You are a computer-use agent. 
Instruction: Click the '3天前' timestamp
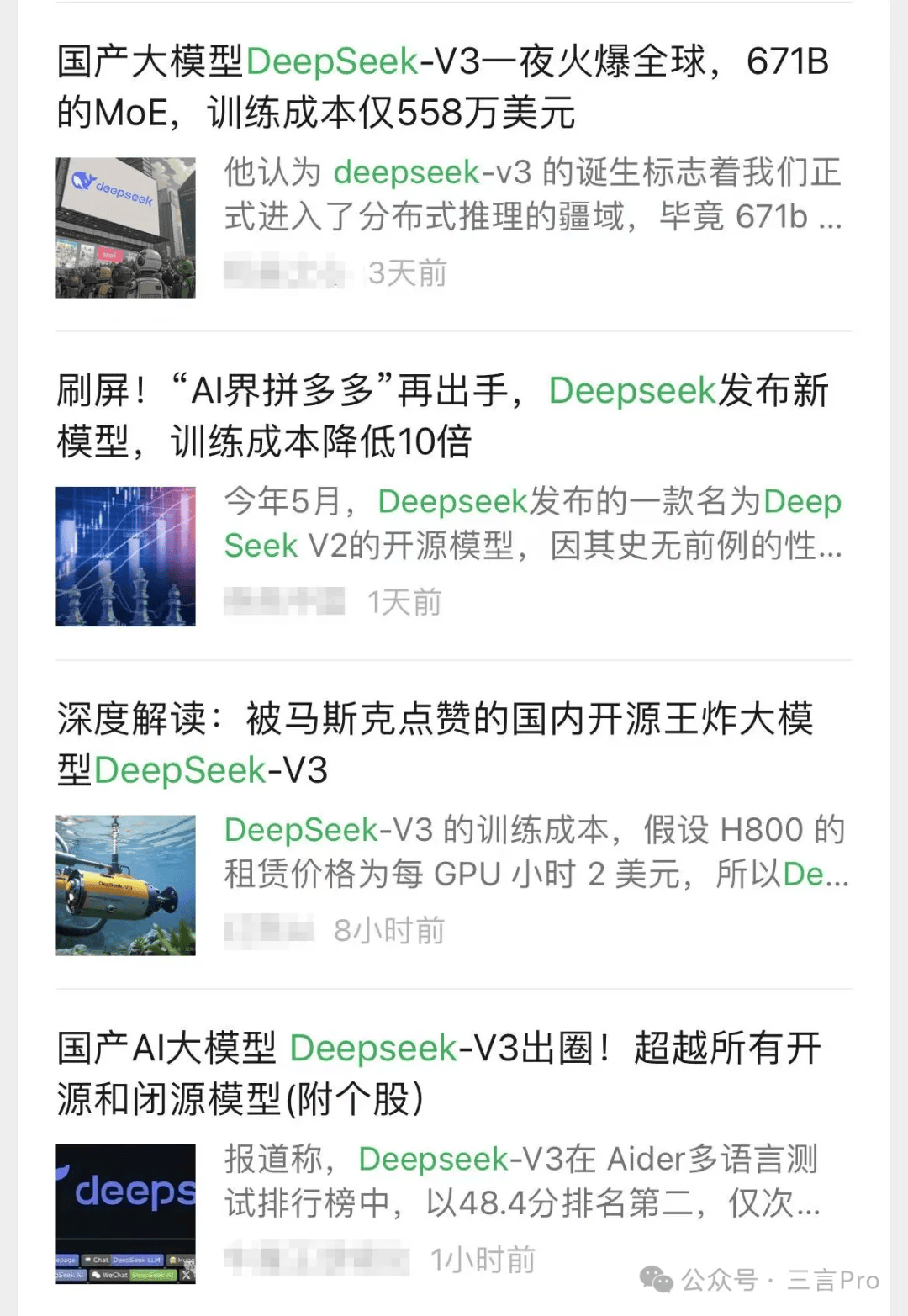(x=407, y=272)
